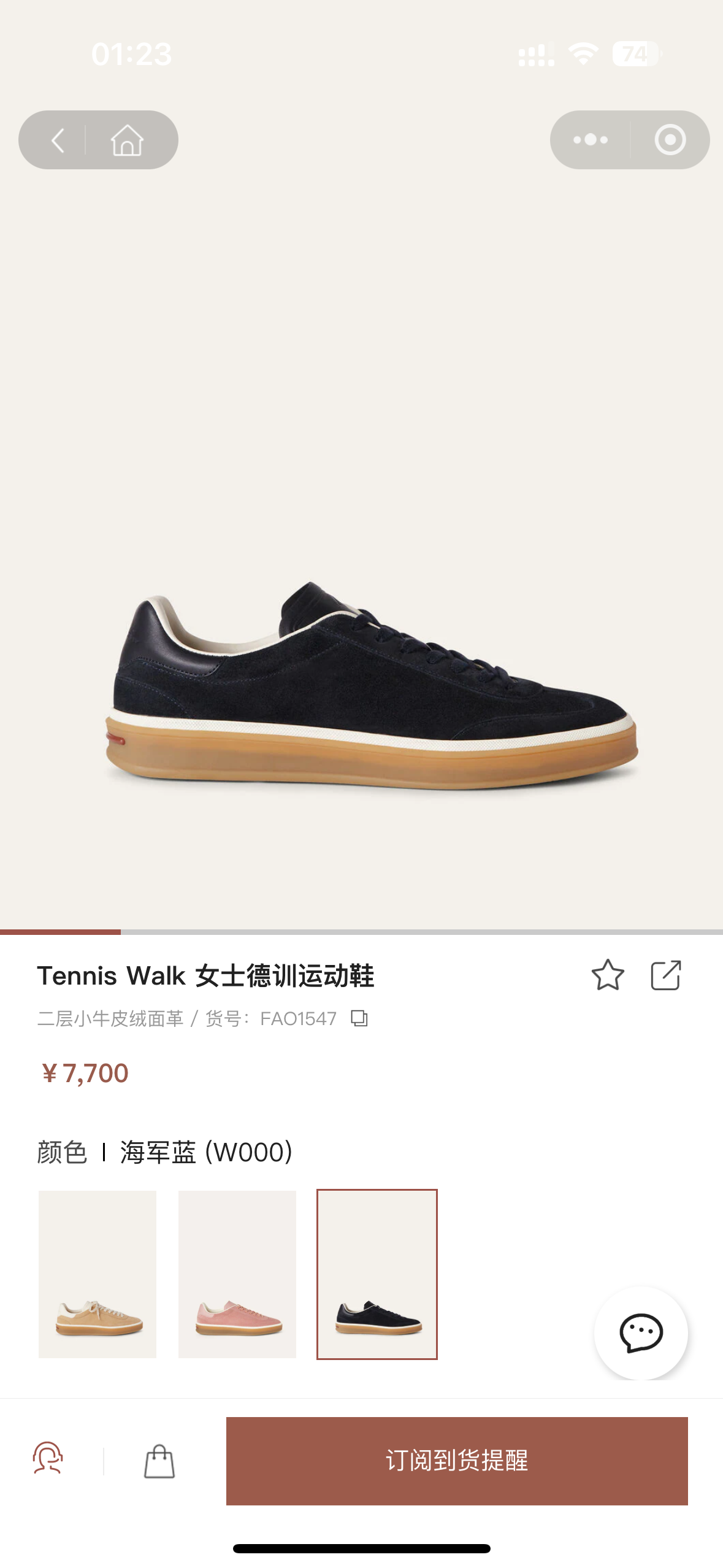This screenshot has width=723, height=1568.
Task: Add Tennis Walk sneaker to favorites
Action: 607,975
